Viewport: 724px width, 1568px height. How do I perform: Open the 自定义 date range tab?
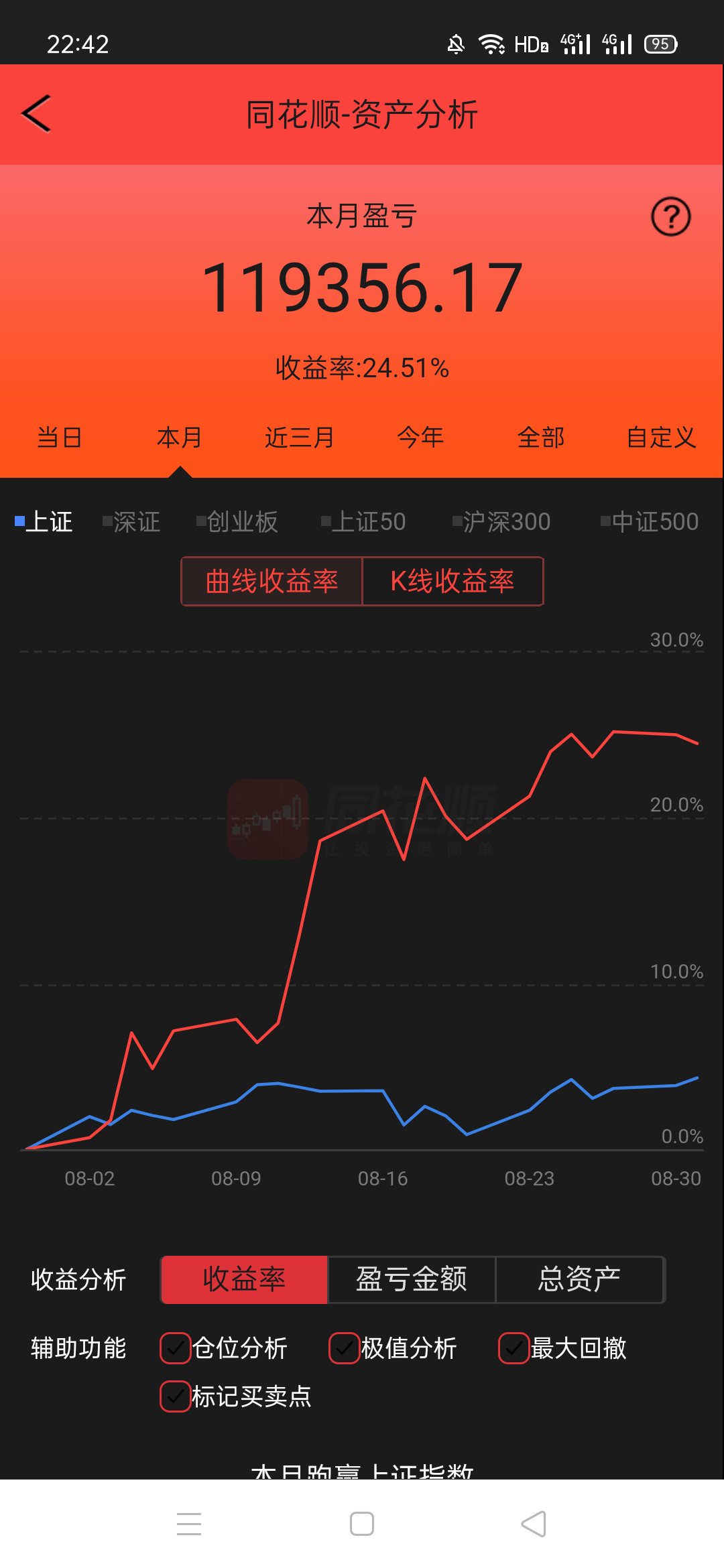[x=661, y=438]
